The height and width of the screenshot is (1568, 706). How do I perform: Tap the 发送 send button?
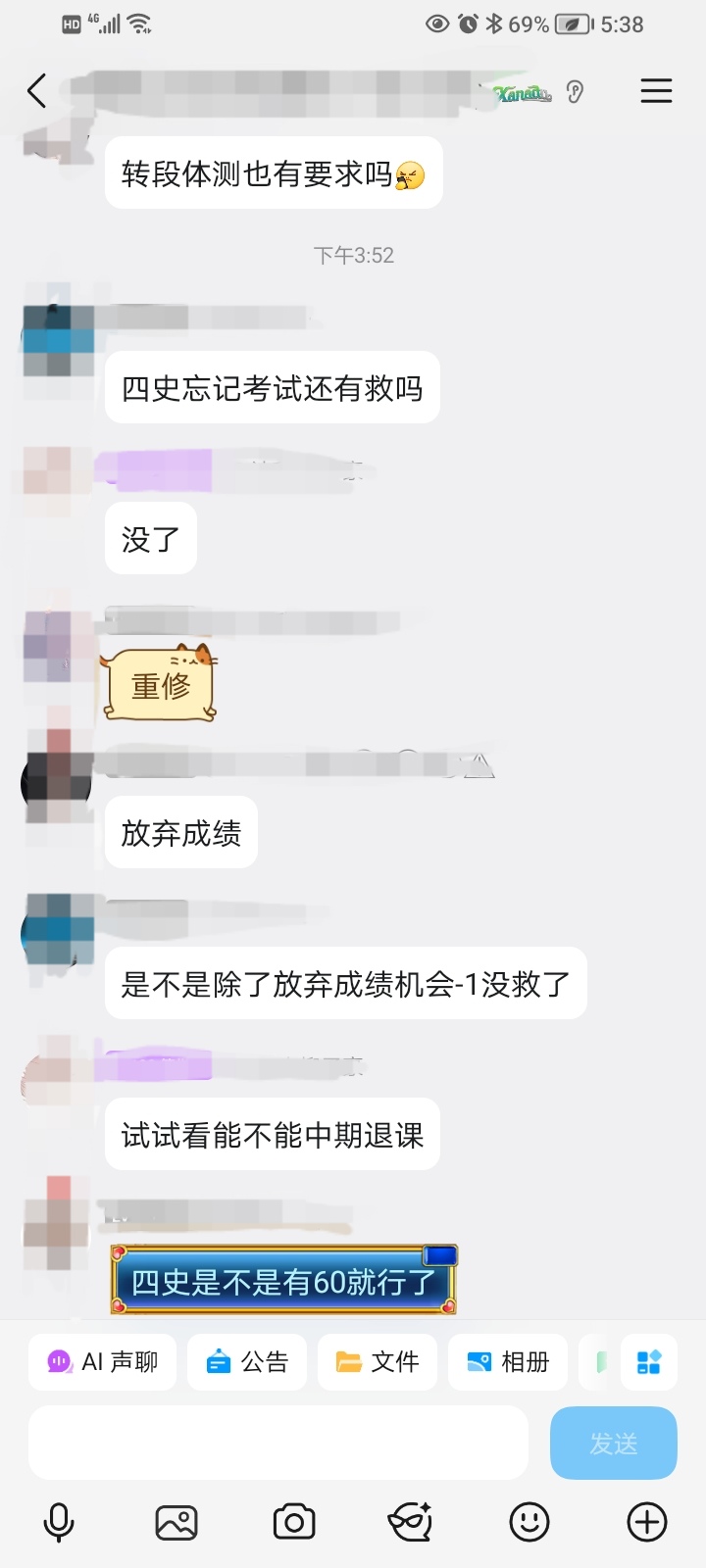tap(613, 1443)
